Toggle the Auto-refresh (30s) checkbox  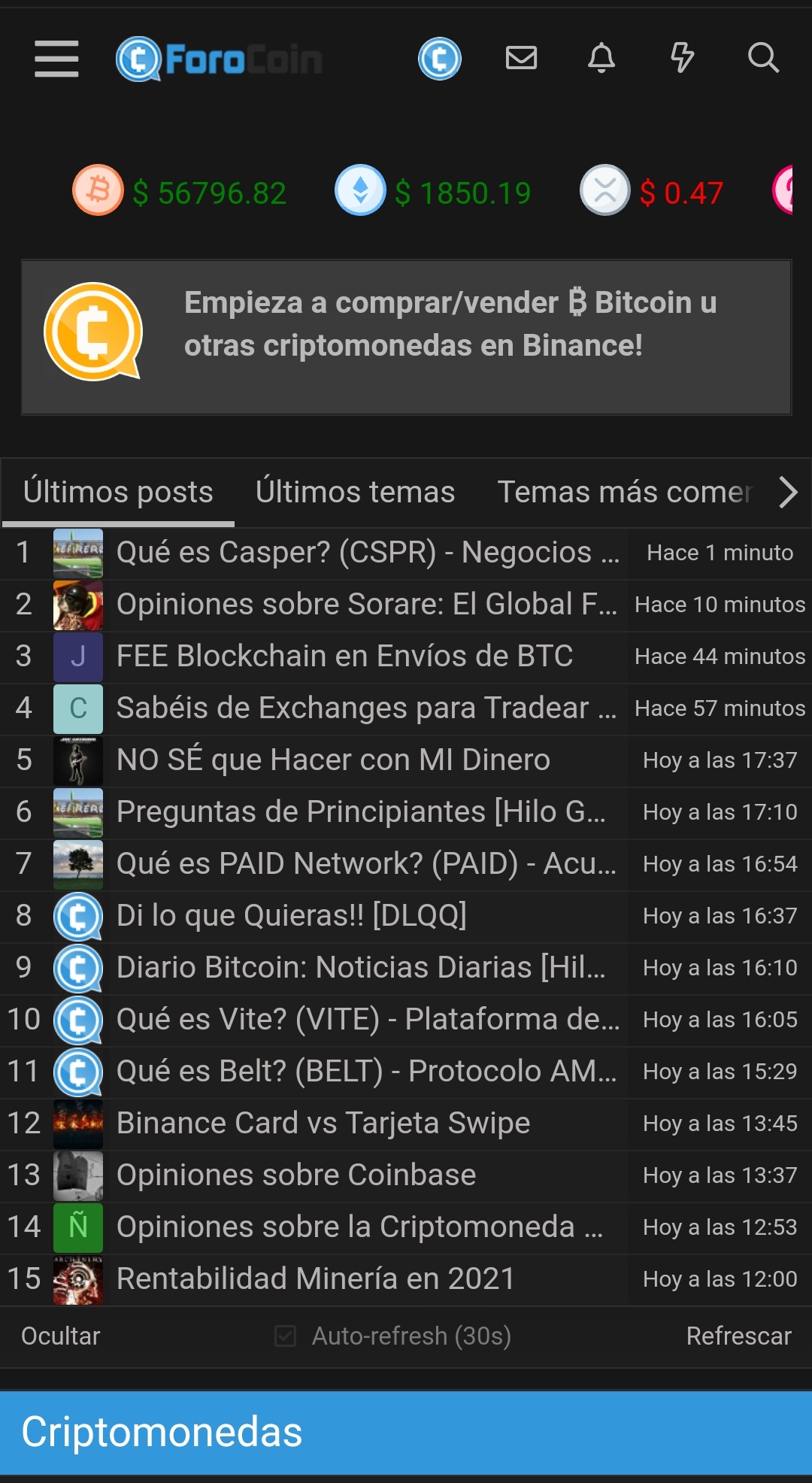point(286,1336)
